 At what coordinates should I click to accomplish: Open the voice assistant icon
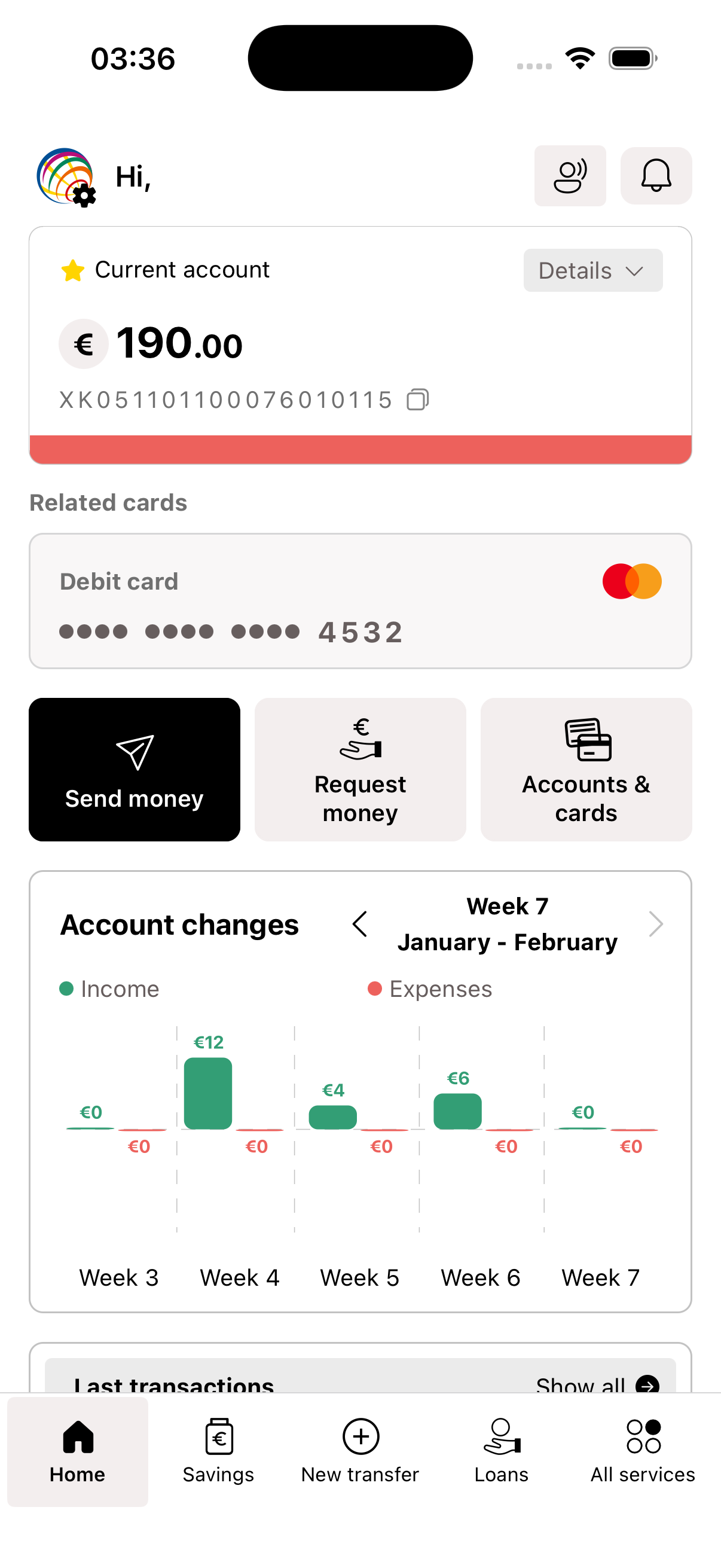pyautogui.click(x=570, y=176)
